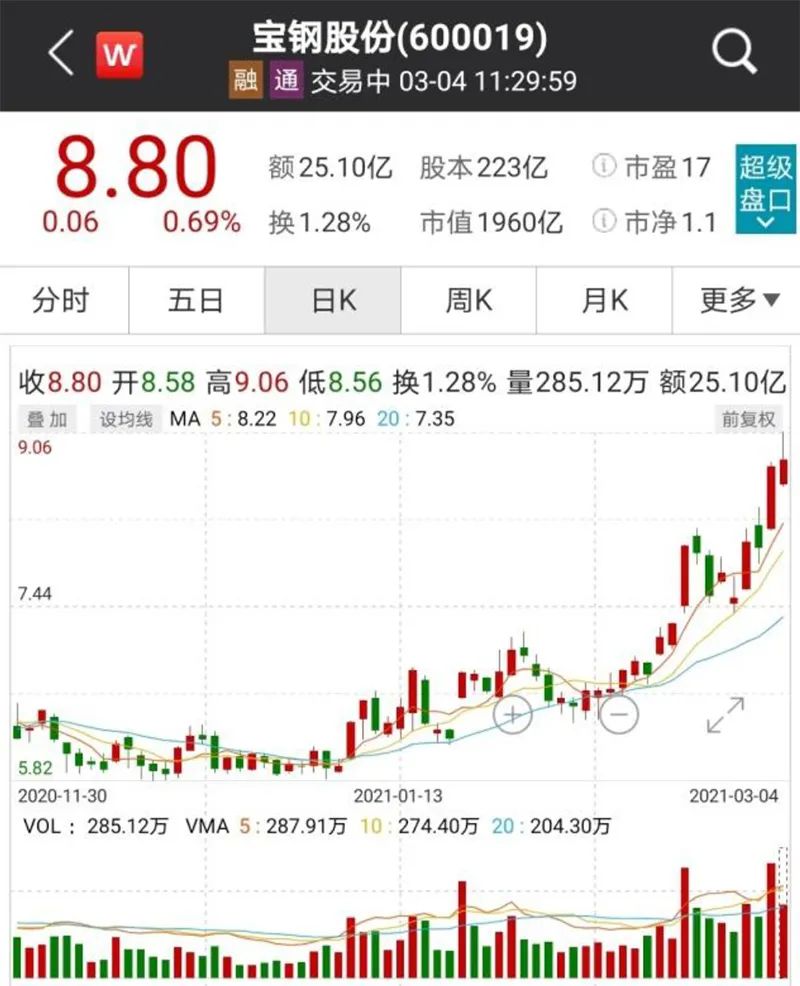Tap the 叠加 overlay button

pyautogui.click(x=45, y=419)
